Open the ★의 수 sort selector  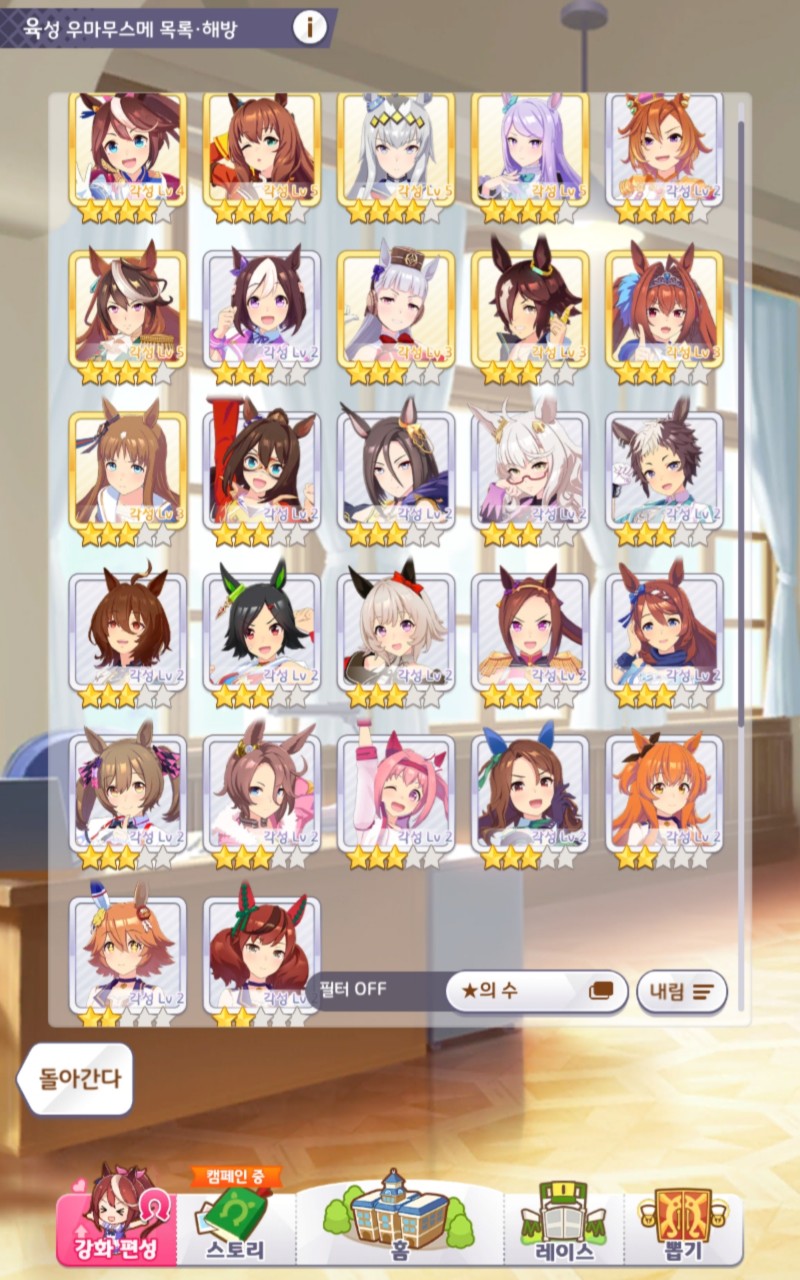(x=537, y=991)
